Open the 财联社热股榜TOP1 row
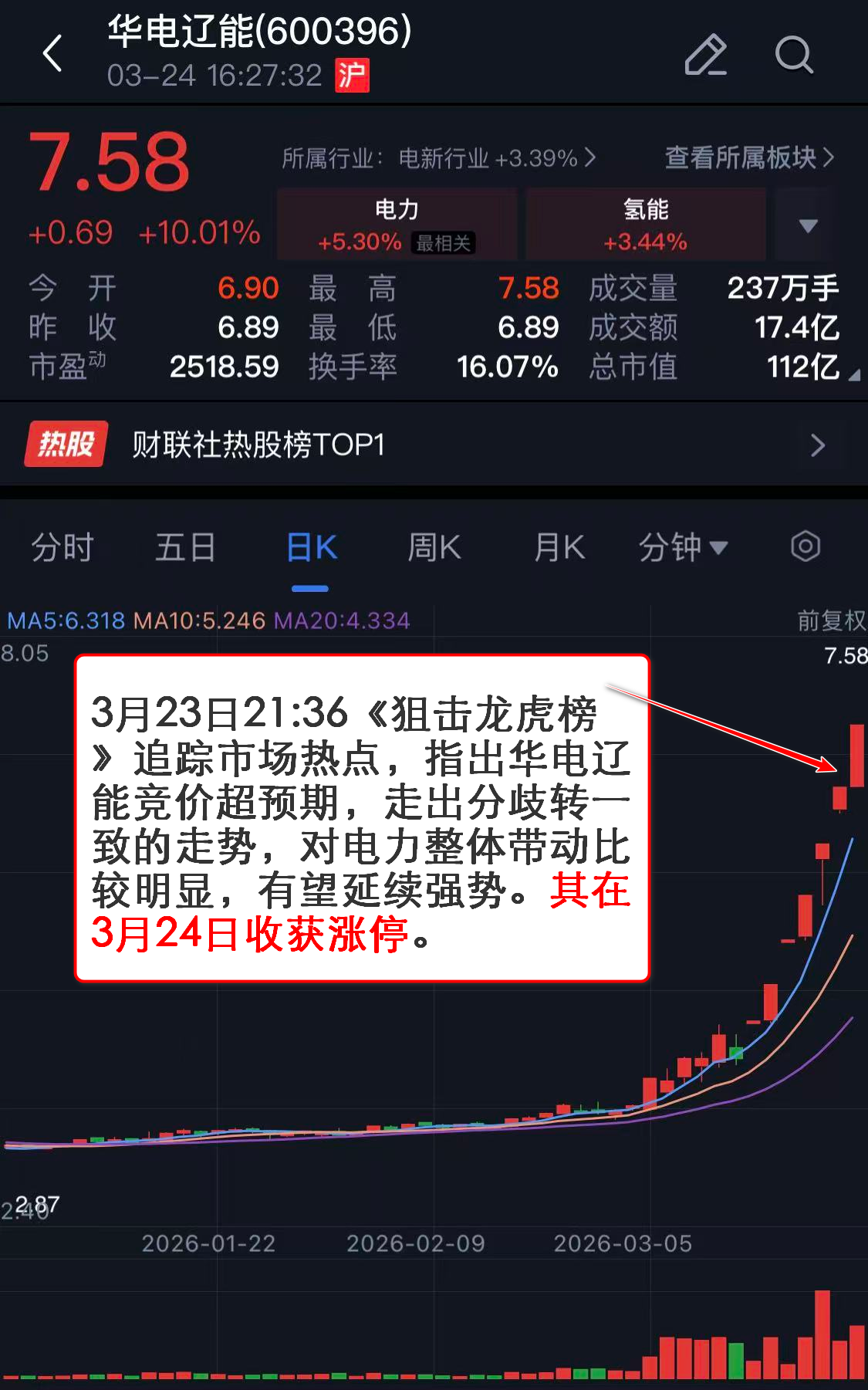This screenshot has height=1390, width=868. coord(434,445)
